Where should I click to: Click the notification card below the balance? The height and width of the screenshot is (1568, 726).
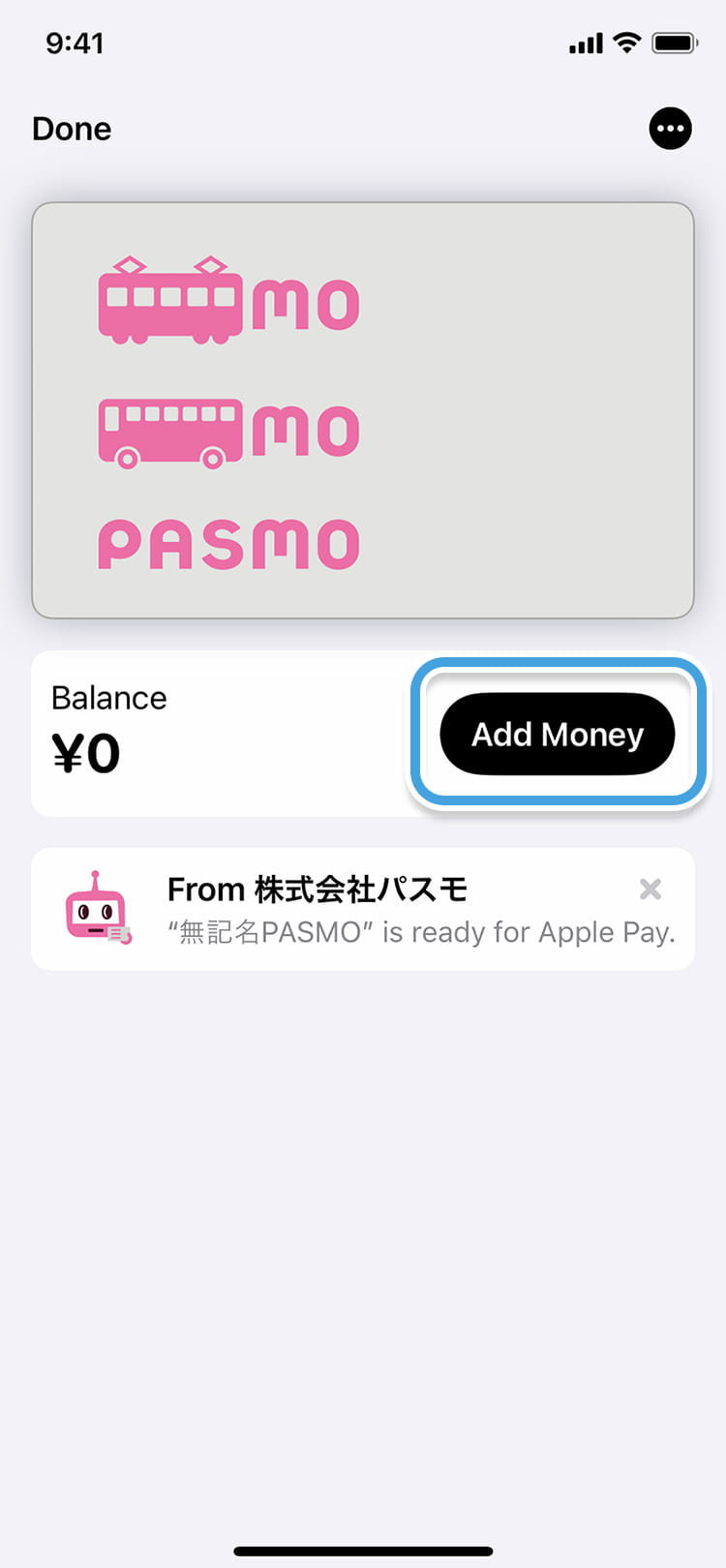363,908
